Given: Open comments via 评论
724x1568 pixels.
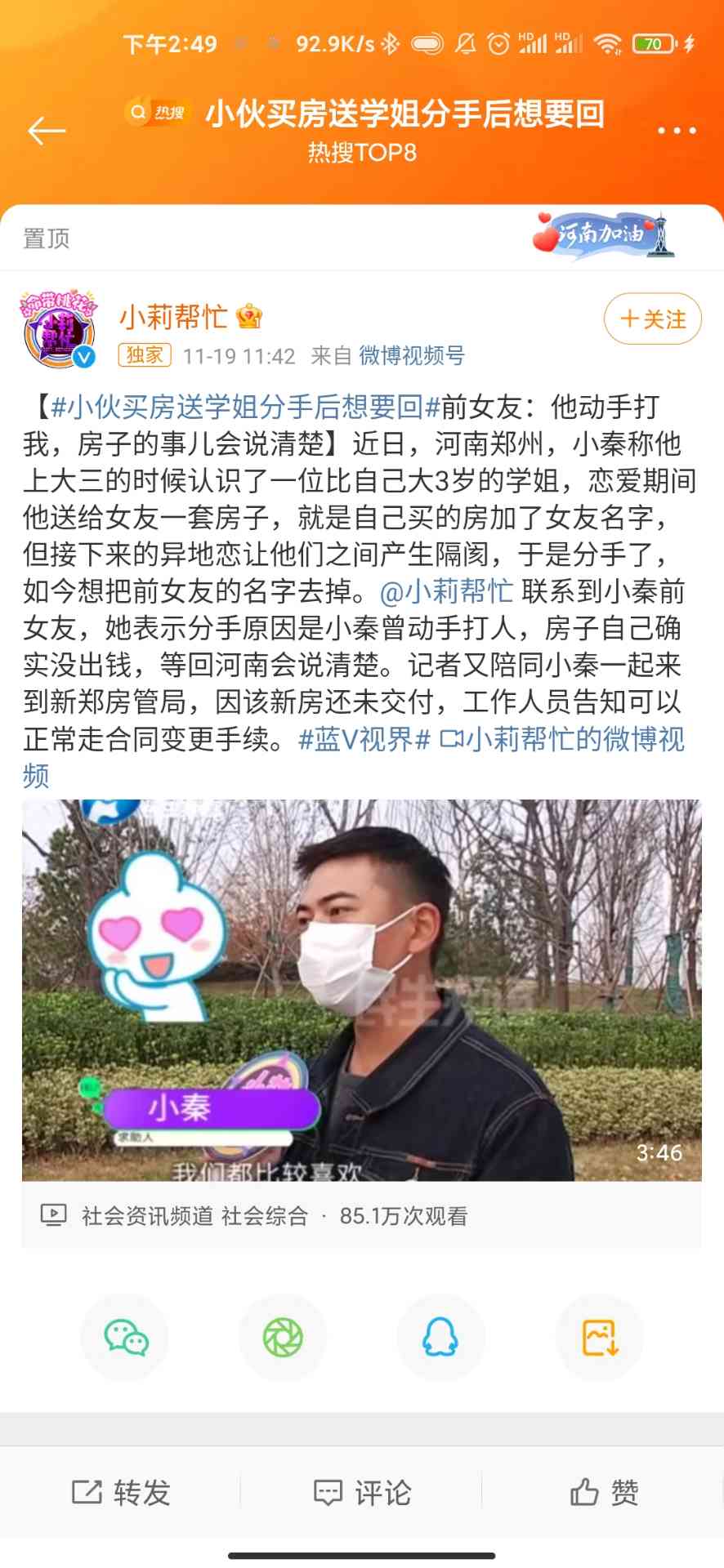Looking at the screenshot, I should [362, 1493].
